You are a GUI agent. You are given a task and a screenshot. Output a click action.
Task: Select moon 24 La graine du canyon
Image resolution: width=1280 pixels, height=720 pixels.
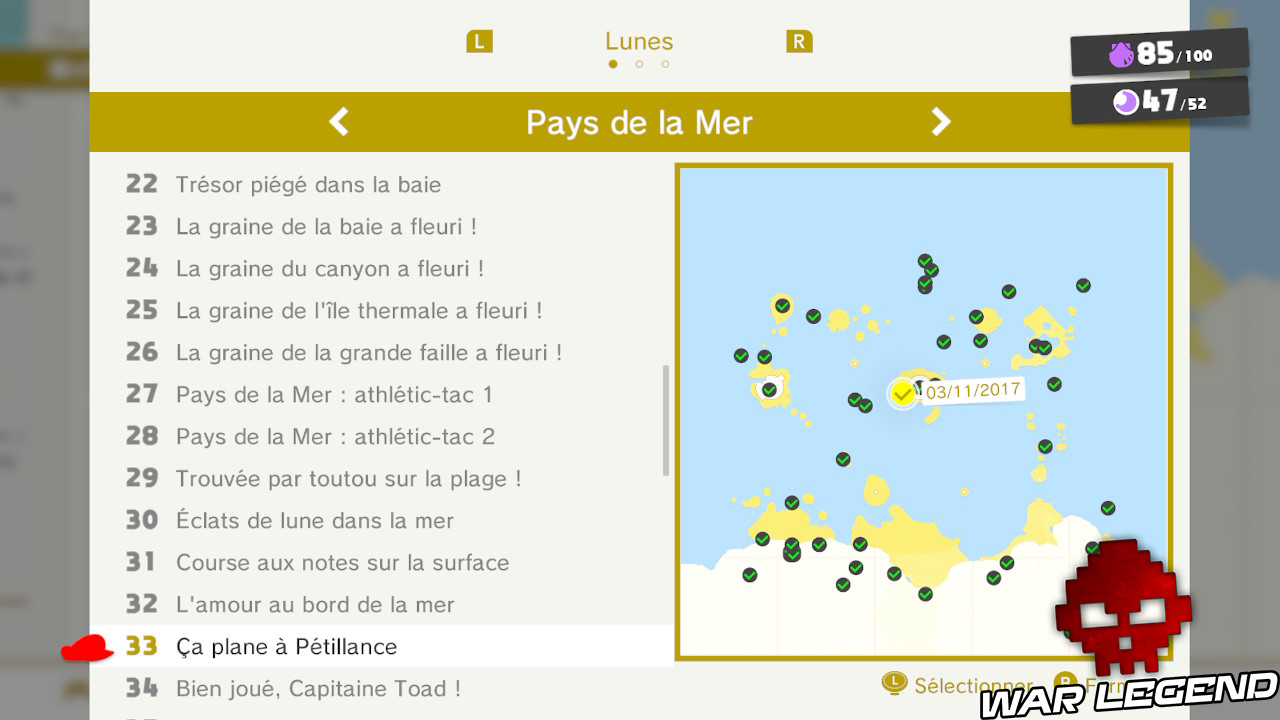(330, 268)
